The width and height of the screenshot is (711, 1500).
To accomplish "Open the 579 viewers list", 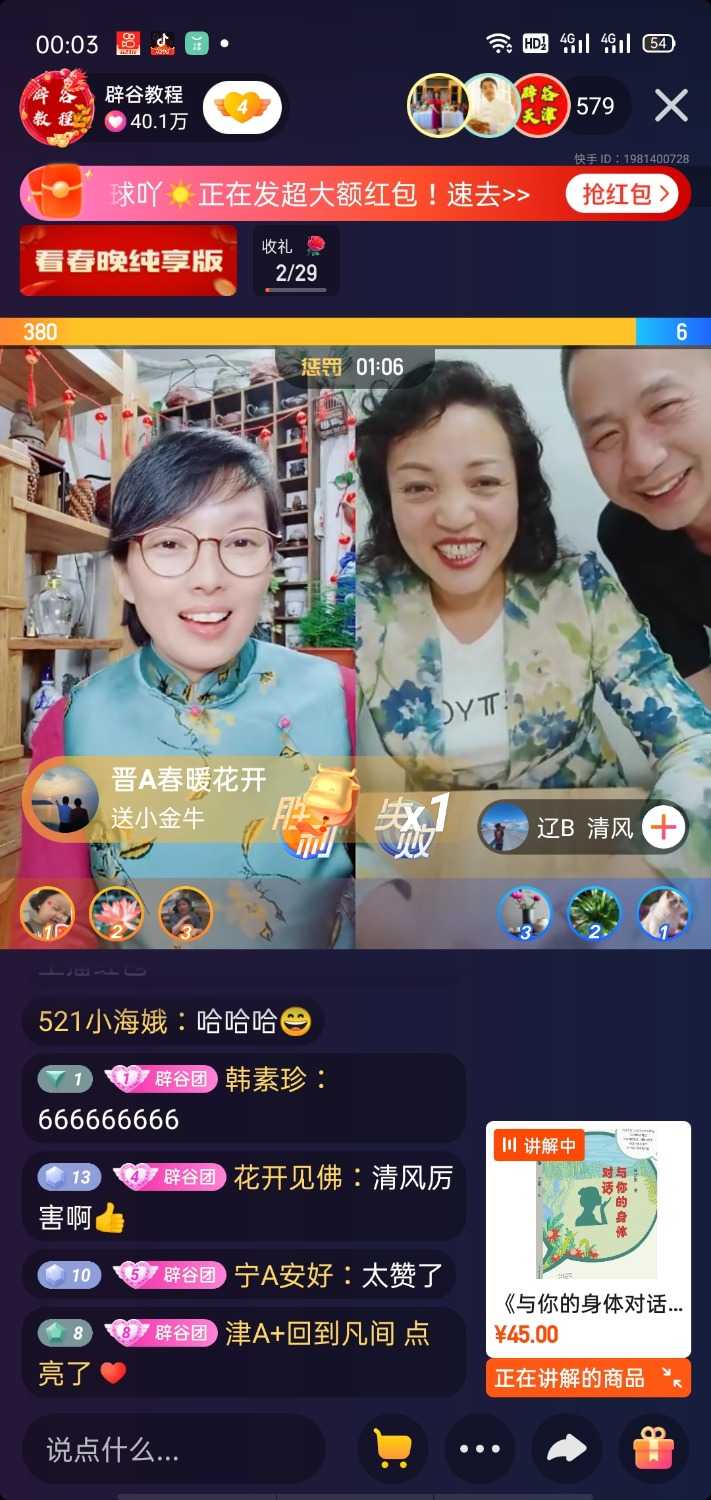I will 595,106.
